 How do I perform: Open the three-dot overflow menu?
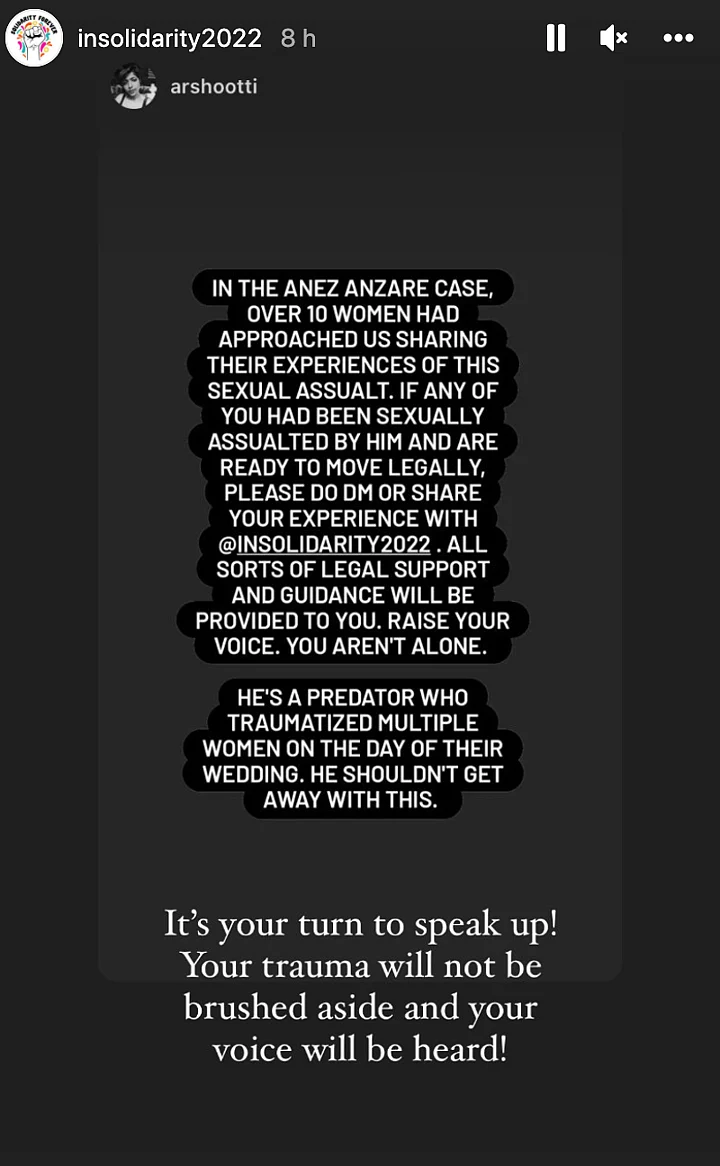678,38
